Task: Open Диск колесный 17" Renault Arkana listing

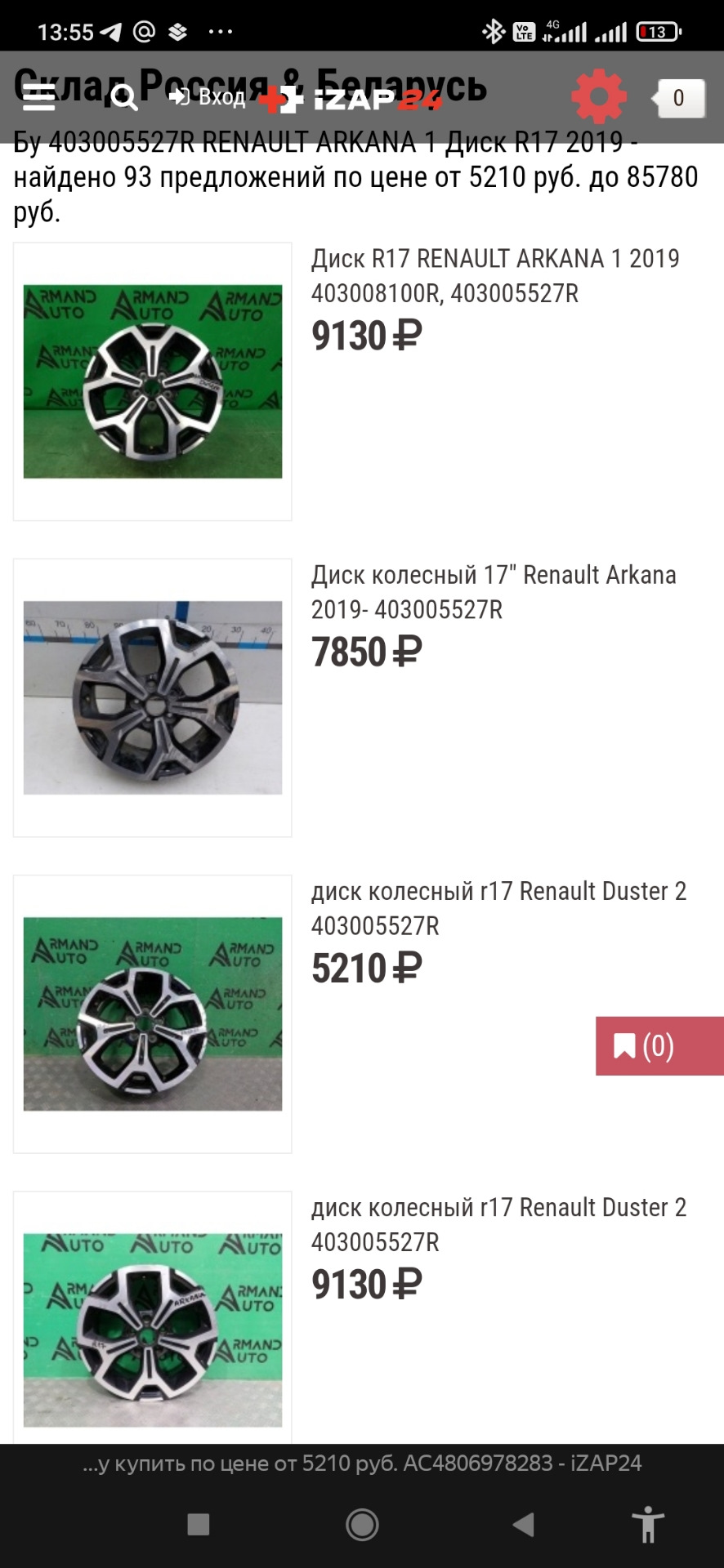Action: pyautogui.click(x=494, y=591)
